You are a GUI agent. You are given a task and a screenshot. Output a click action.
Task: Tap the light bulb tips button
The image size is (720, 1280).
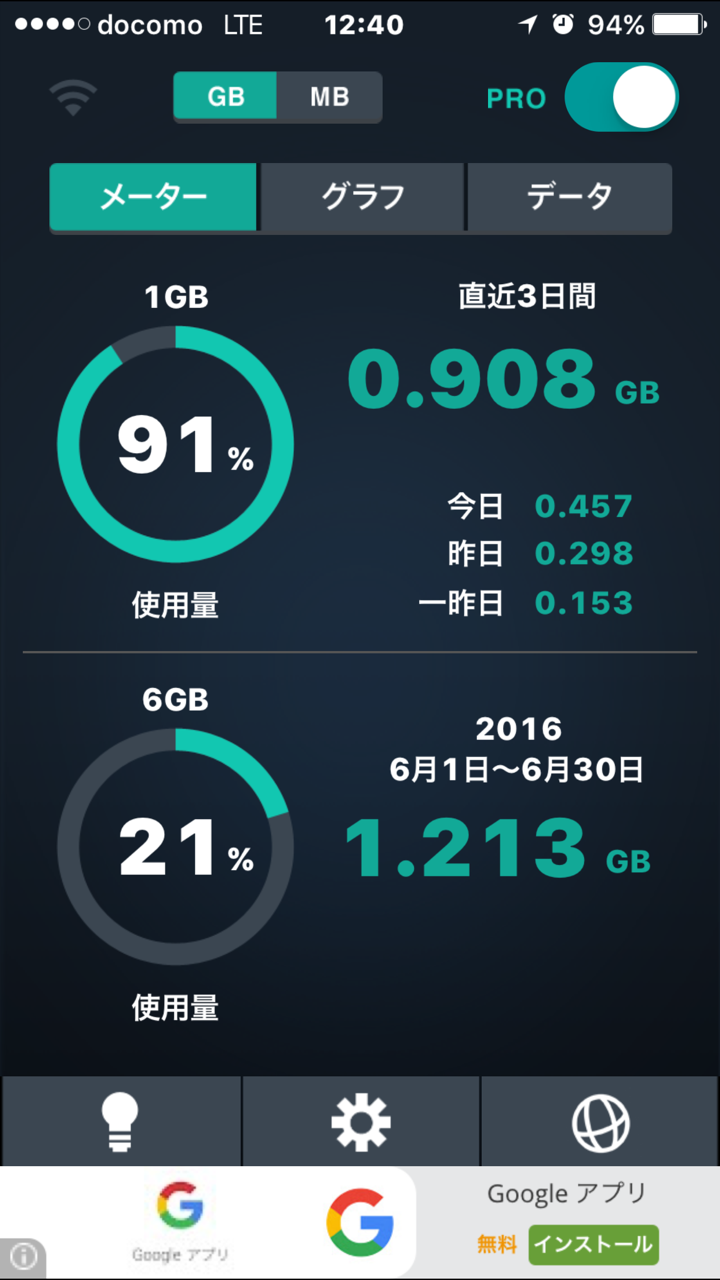[121, 1122]
